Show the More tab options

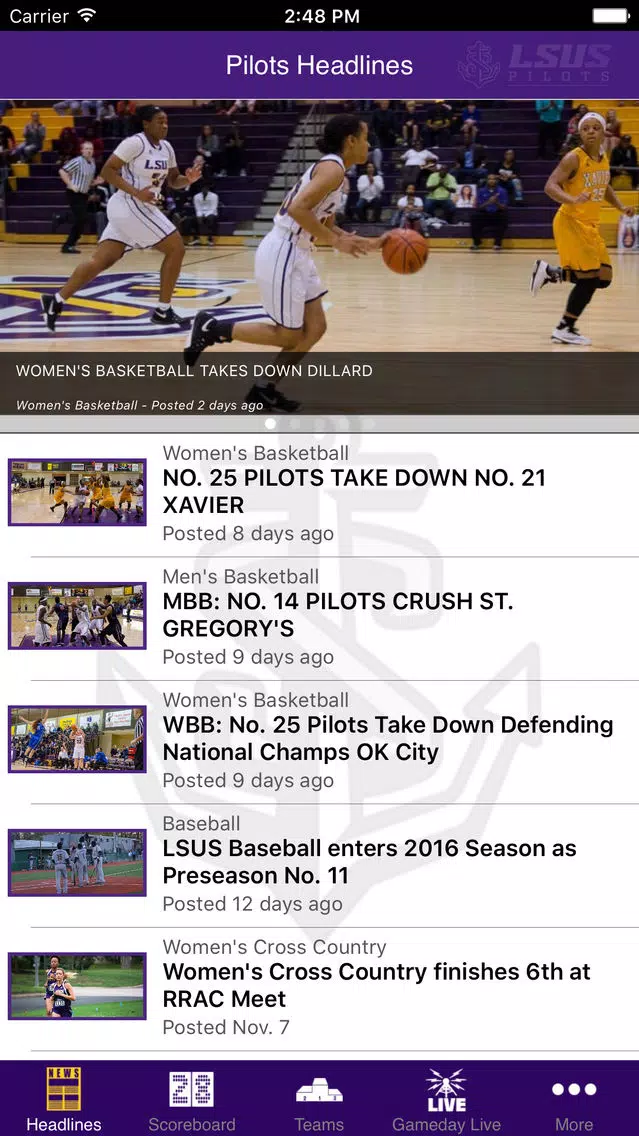[574, 1098]
